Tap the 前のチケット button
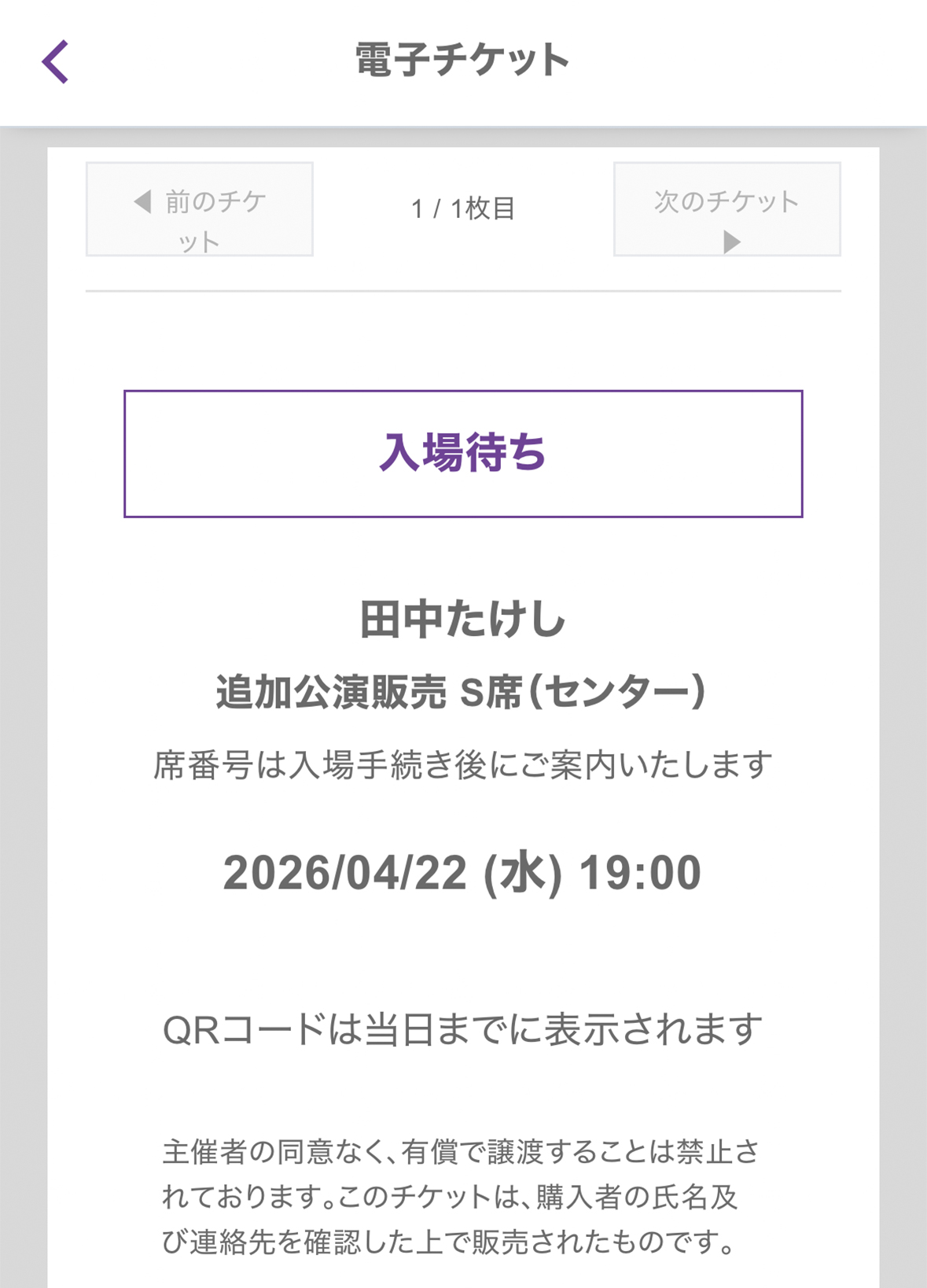 pyautogui.click(x=200, y=209)
